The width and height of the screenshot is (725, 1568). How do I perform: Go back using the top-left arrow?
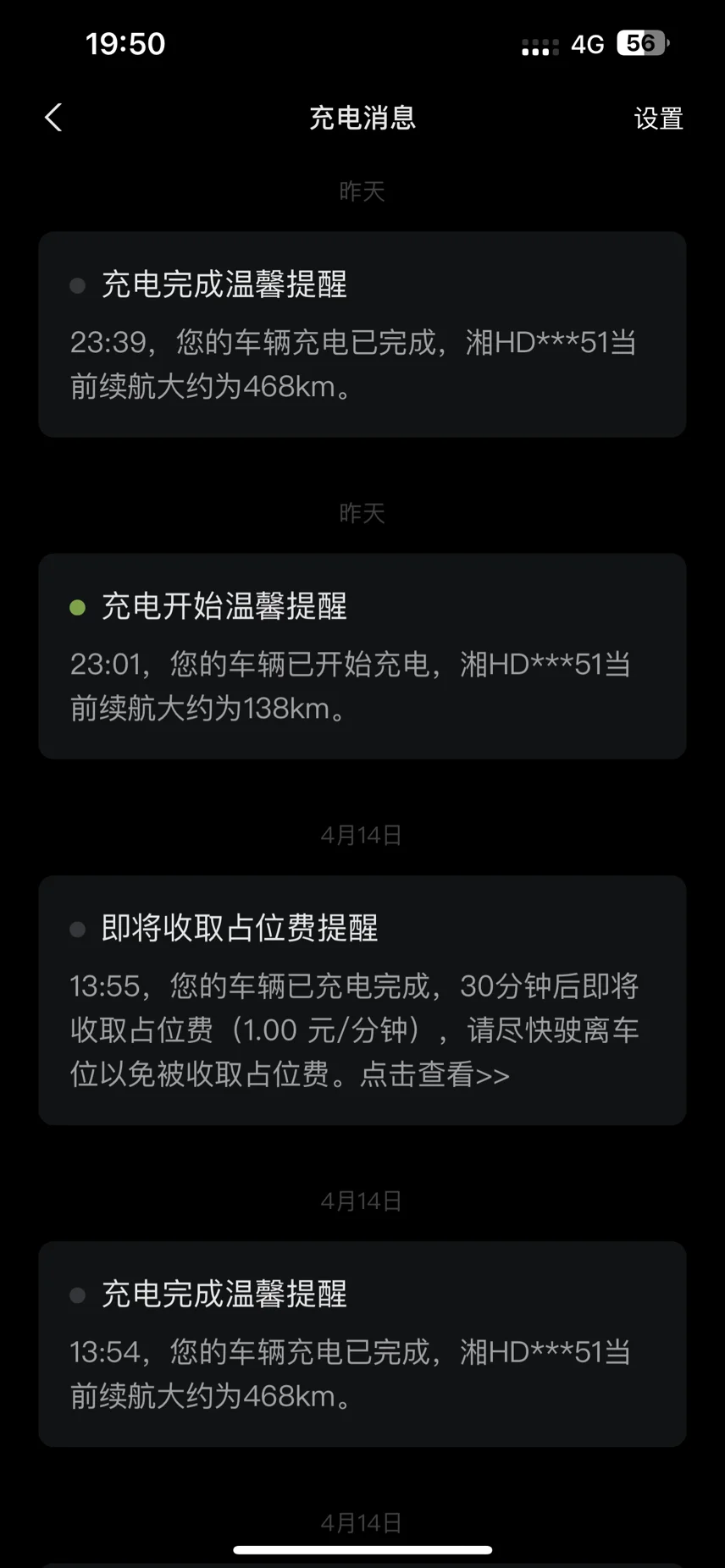(53, 118)
